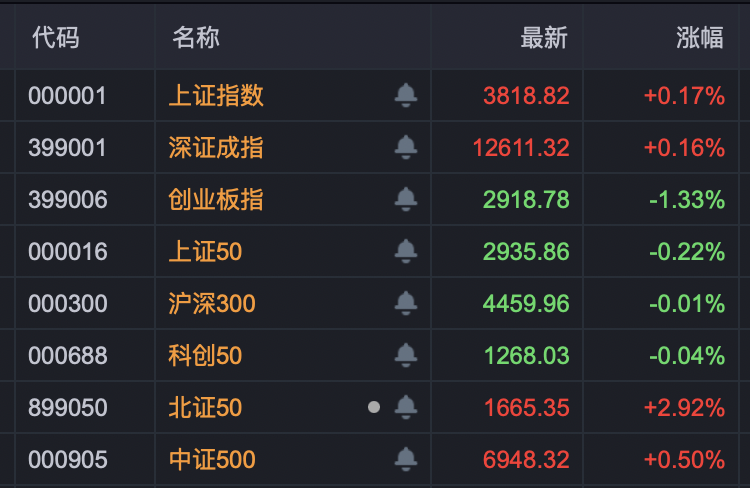Image resolution: width=750 pixels, height=488 pixels.
Task: Set alert bell for 中证500
Action: (405, 459)
